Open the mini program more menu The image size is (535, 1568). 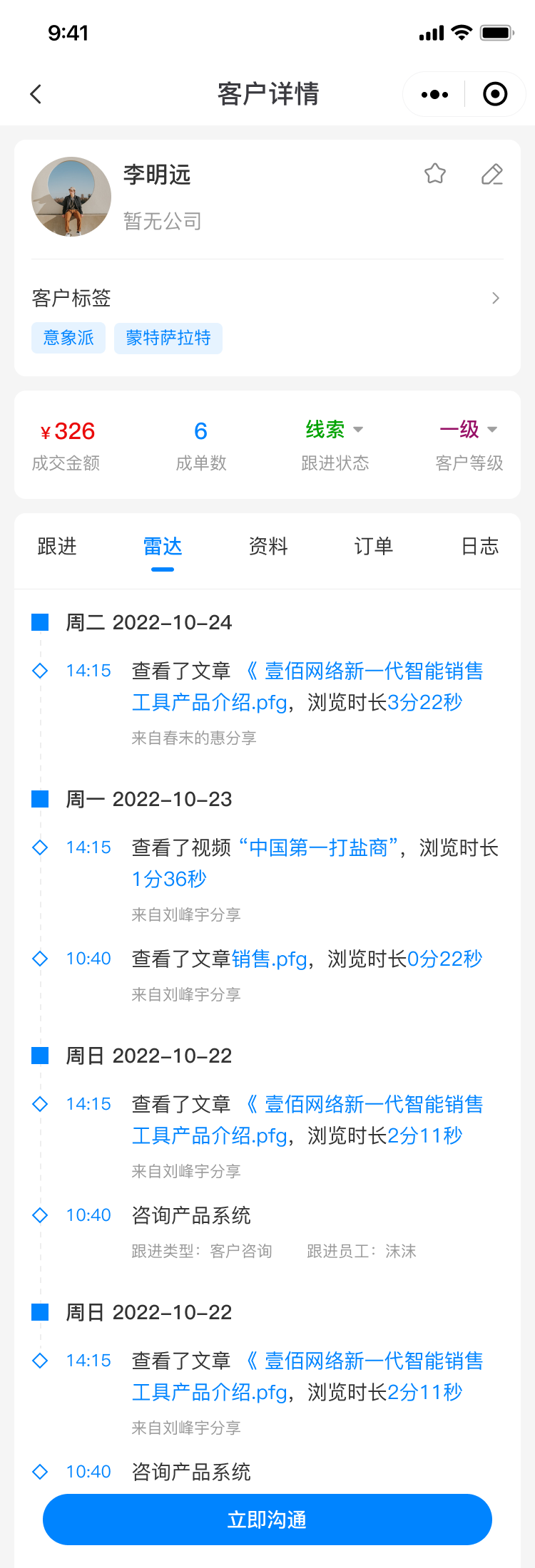click(x=434, y=94)
